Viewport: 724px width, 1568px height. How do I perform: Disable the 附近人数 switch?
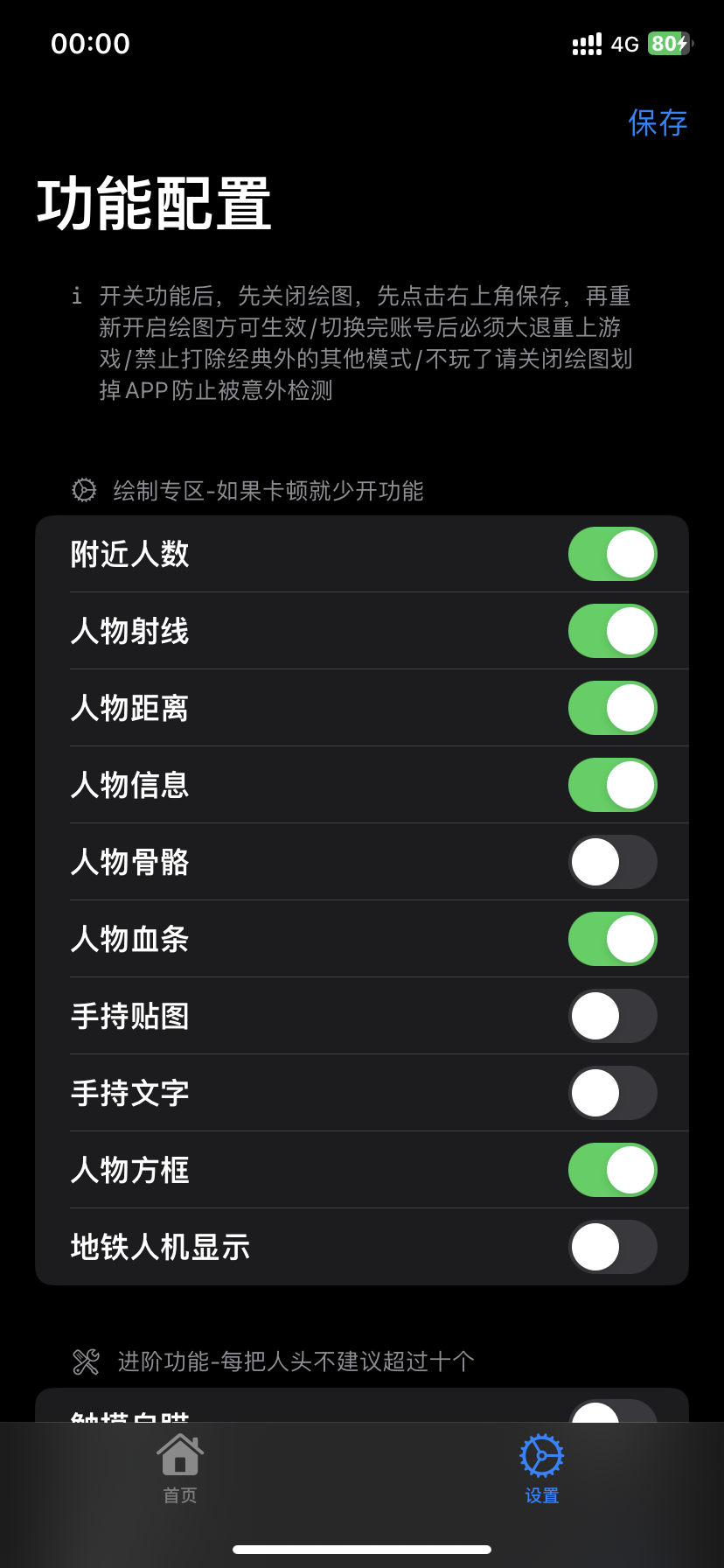[612, 554]
